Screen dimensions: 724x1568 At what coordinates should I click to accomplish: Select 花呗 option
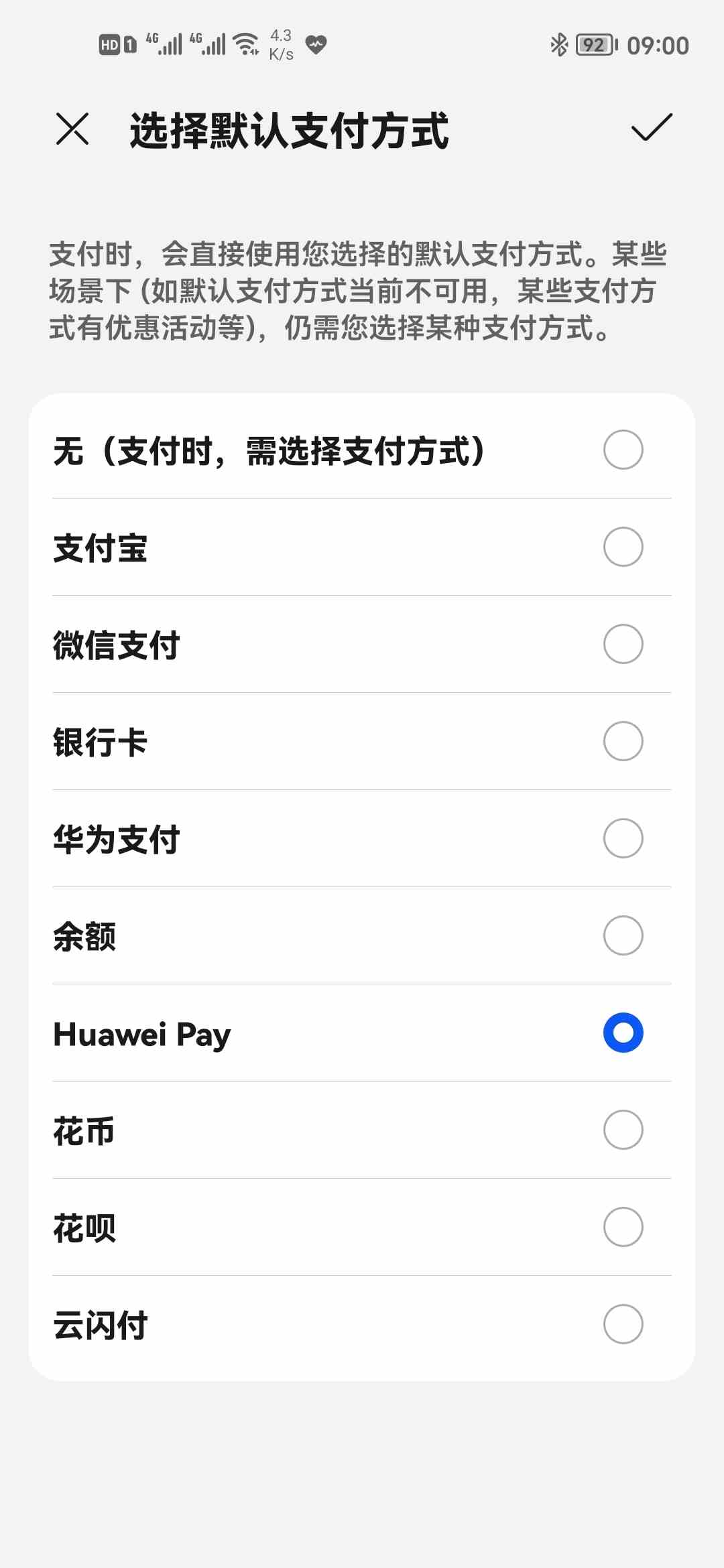click(362, 1227)
